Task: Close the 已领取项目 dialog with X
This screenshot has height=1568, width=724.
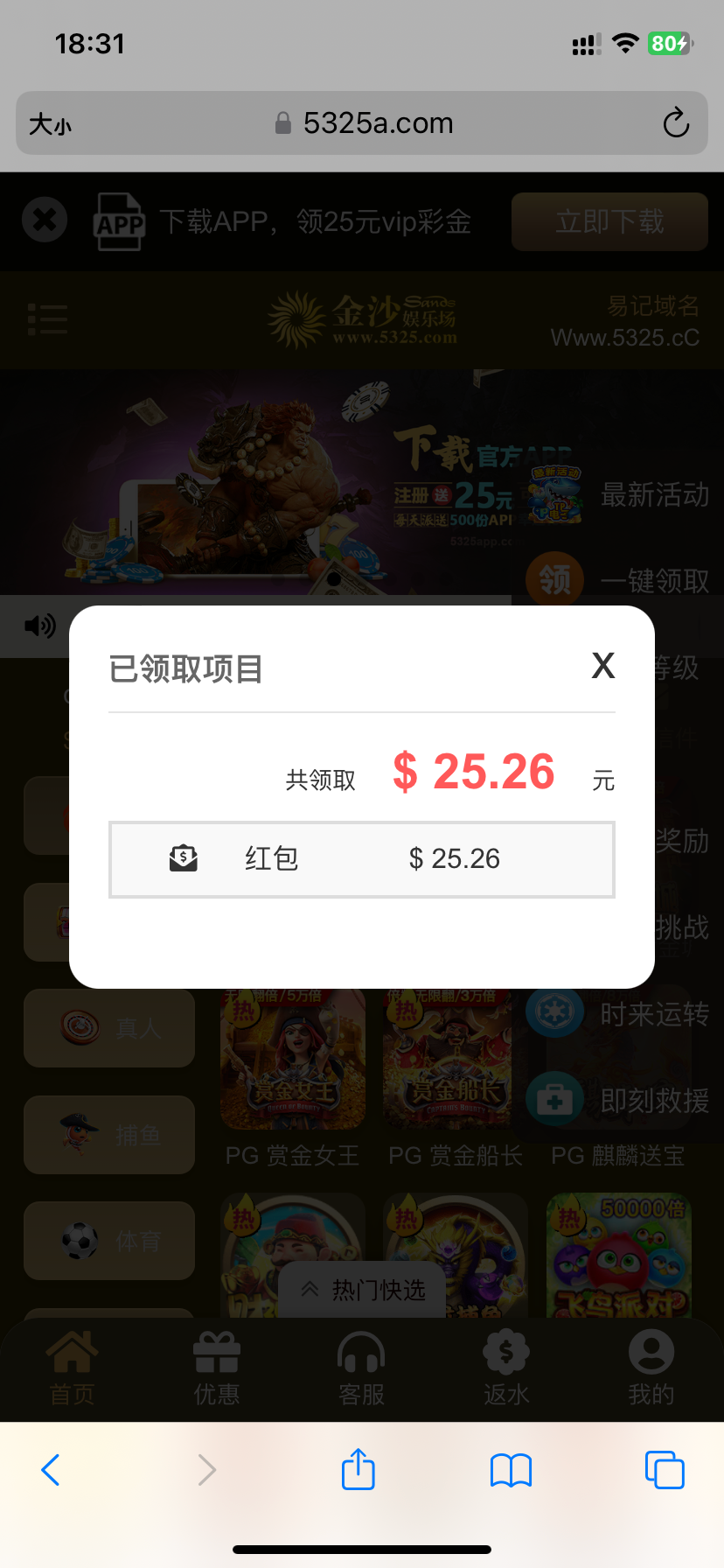Action: coord(602,666)
